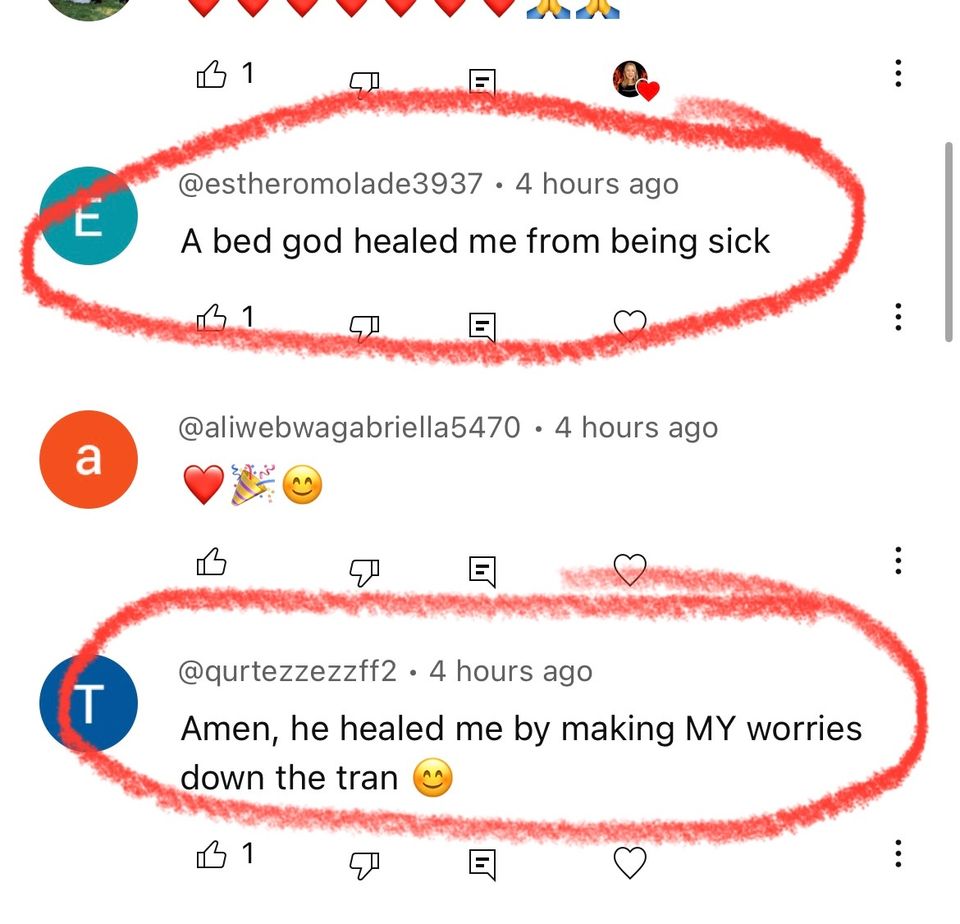960x924 pixels.
Task: Heart the comment by @qurtezzezzff2
Action: (x=630, y=861)
